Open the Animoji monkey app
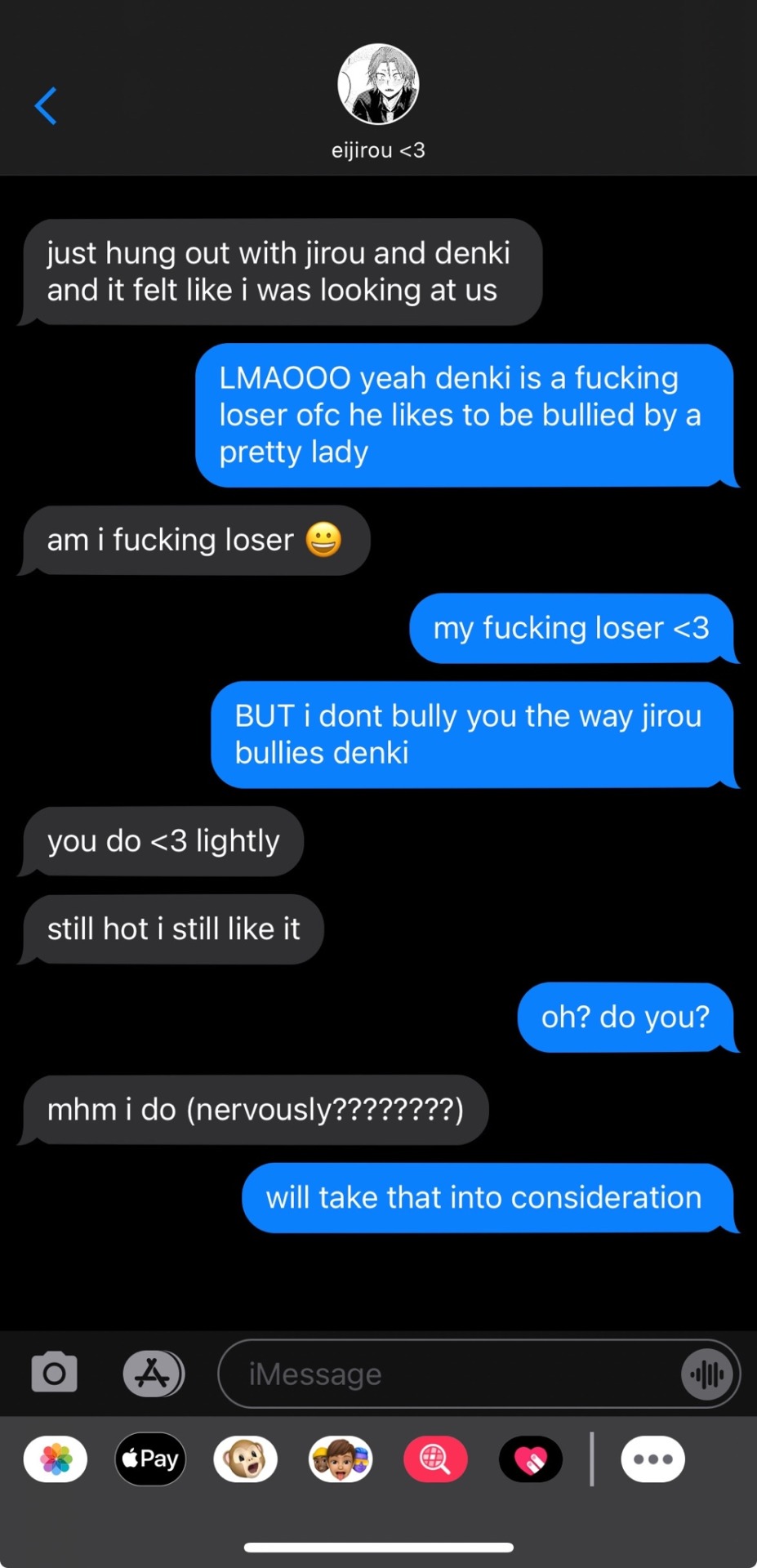This screenshot has width=757, height=1568. tap(246, 1459)
